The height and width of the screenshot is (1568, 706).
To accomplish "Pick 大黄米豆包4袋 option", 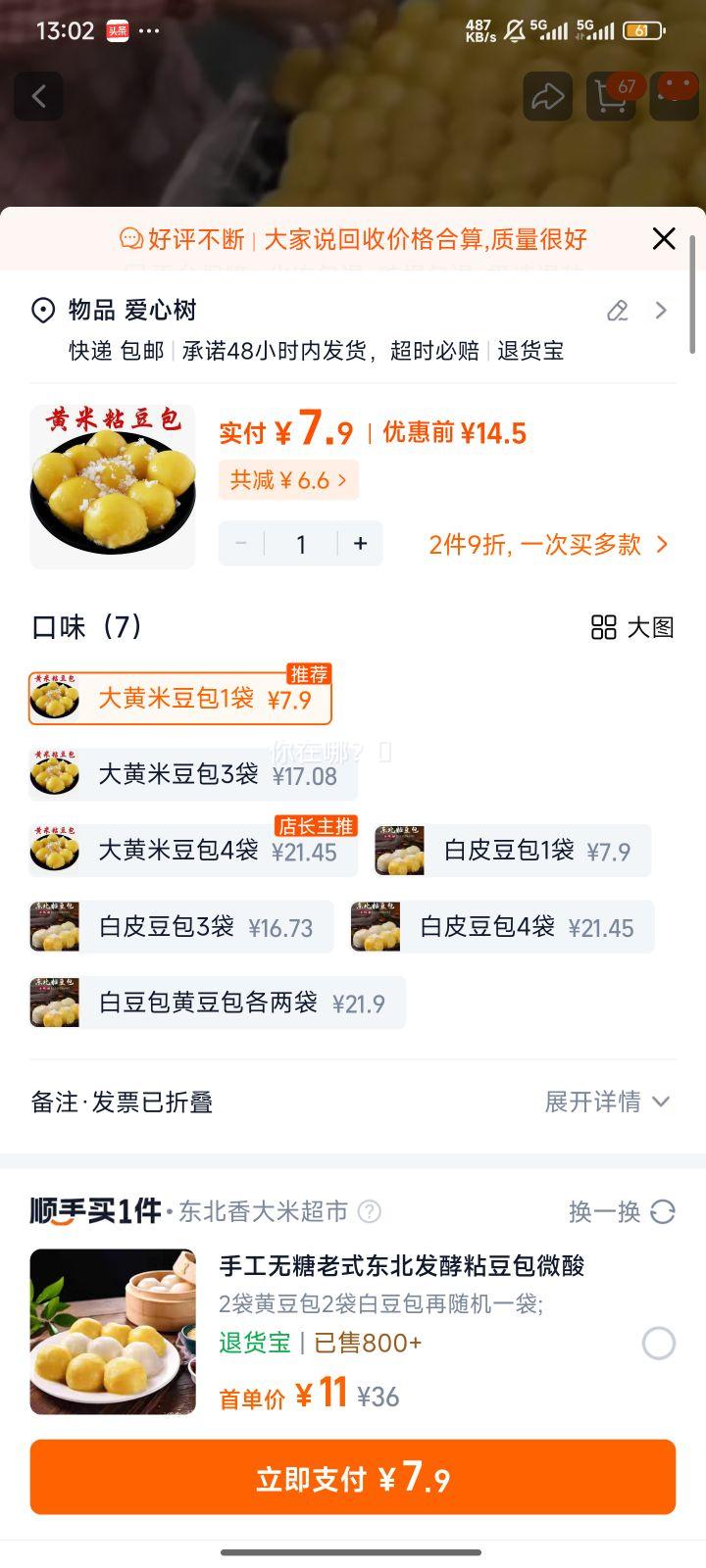I will point(193,851).
